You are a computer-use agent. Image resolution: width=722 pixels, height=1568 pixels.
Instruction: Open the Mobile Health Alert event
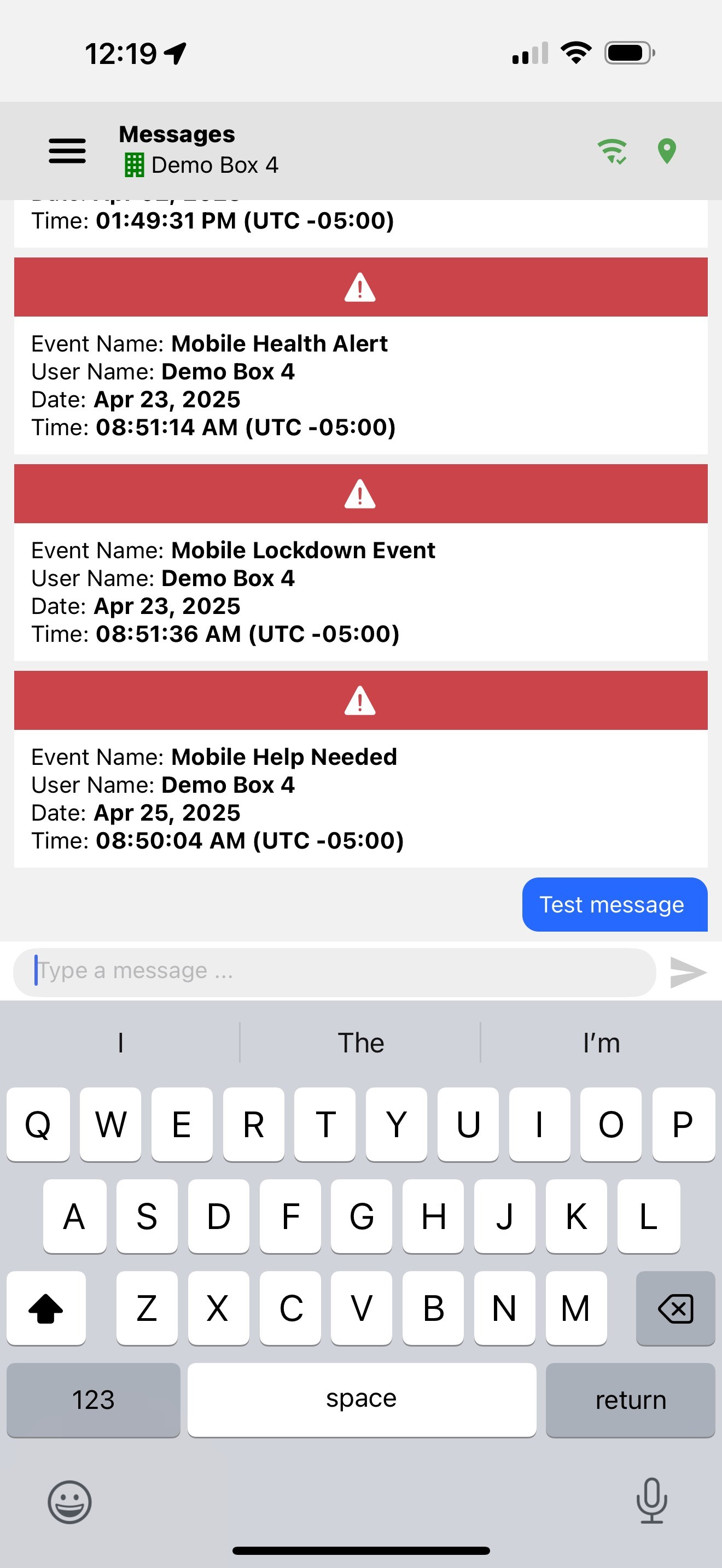point(361,355)
